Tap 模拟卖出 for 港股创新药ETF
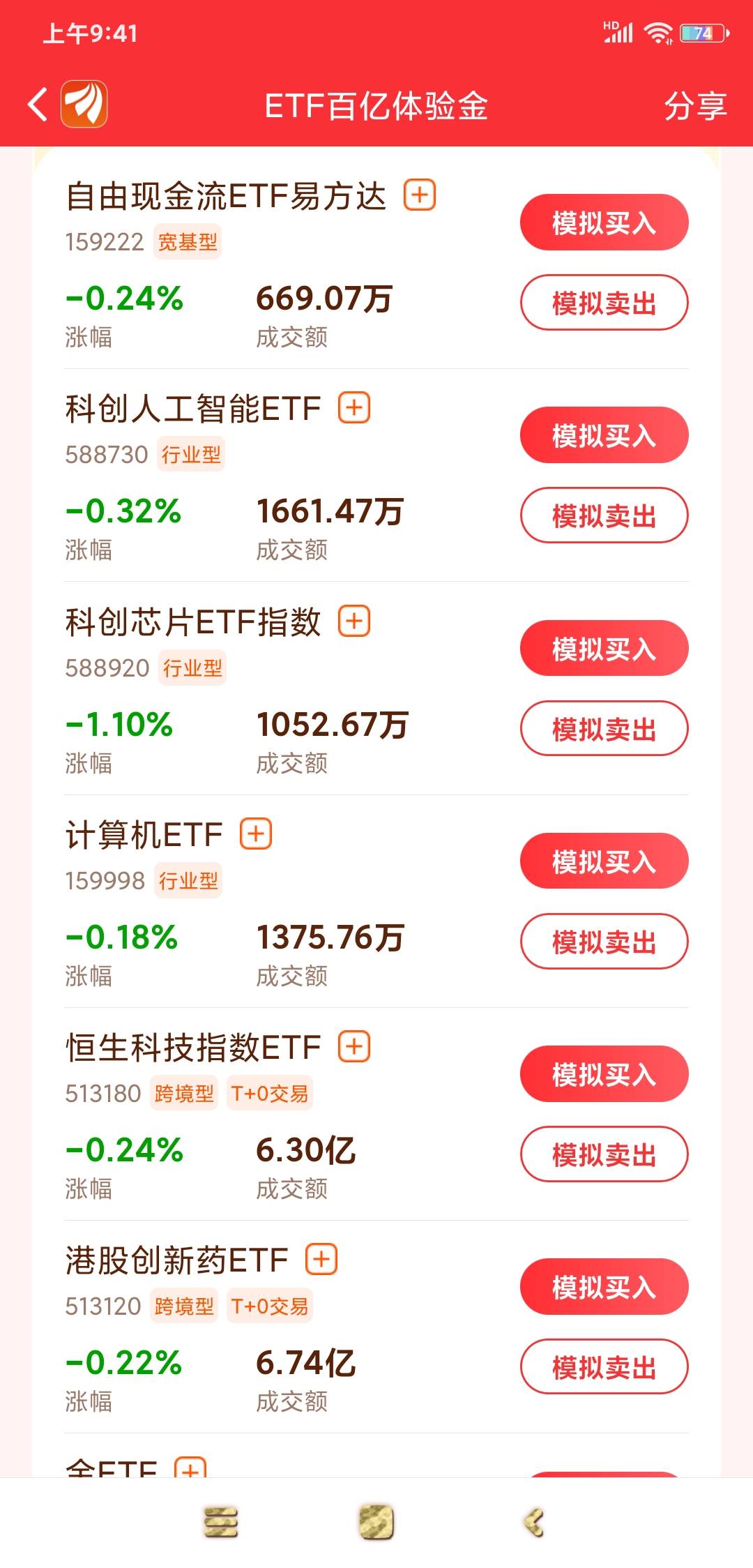Screen dimensions: 753x1568 pos(604,1367)
